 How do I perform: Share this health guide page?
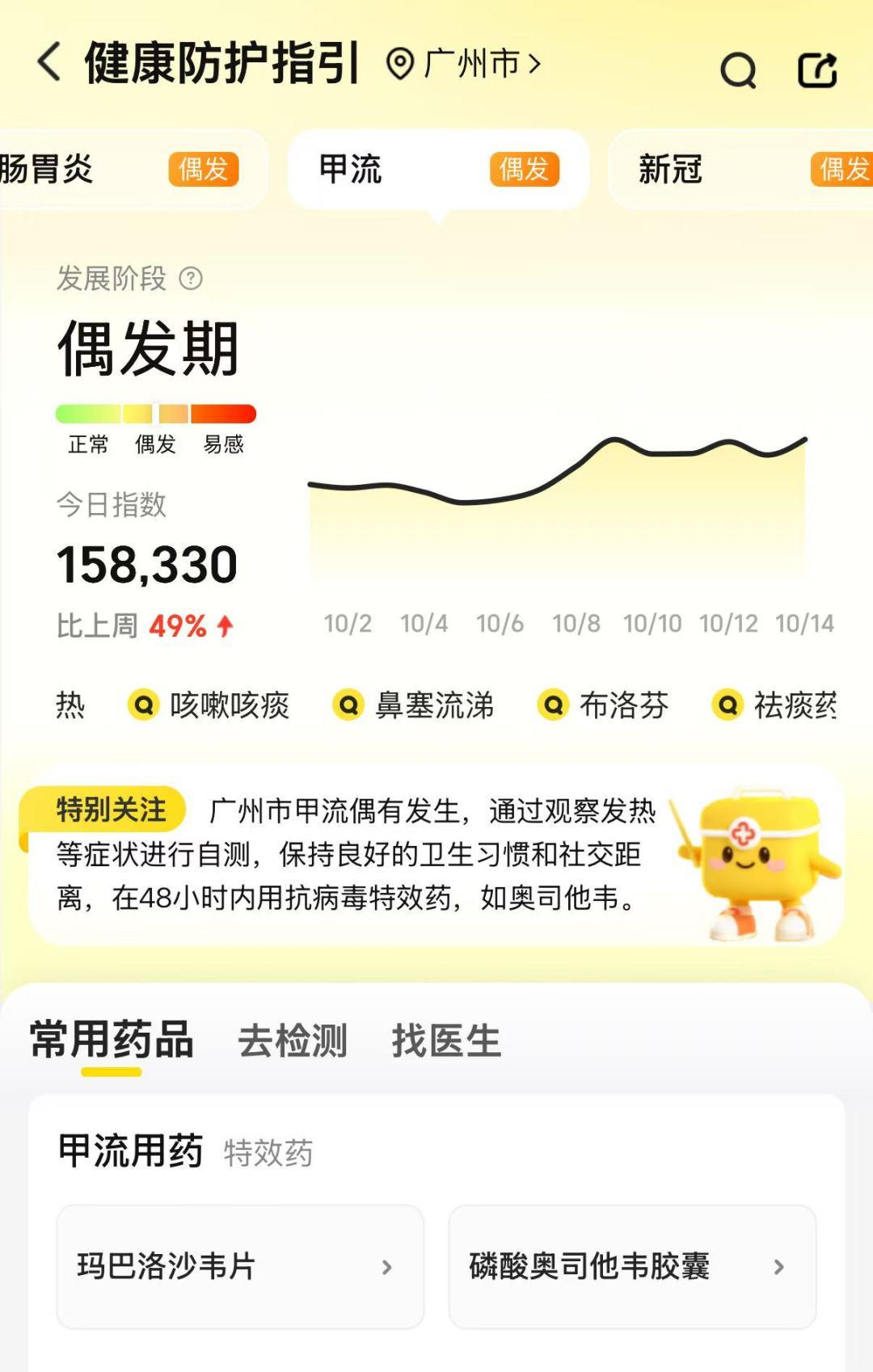[817, 70]
